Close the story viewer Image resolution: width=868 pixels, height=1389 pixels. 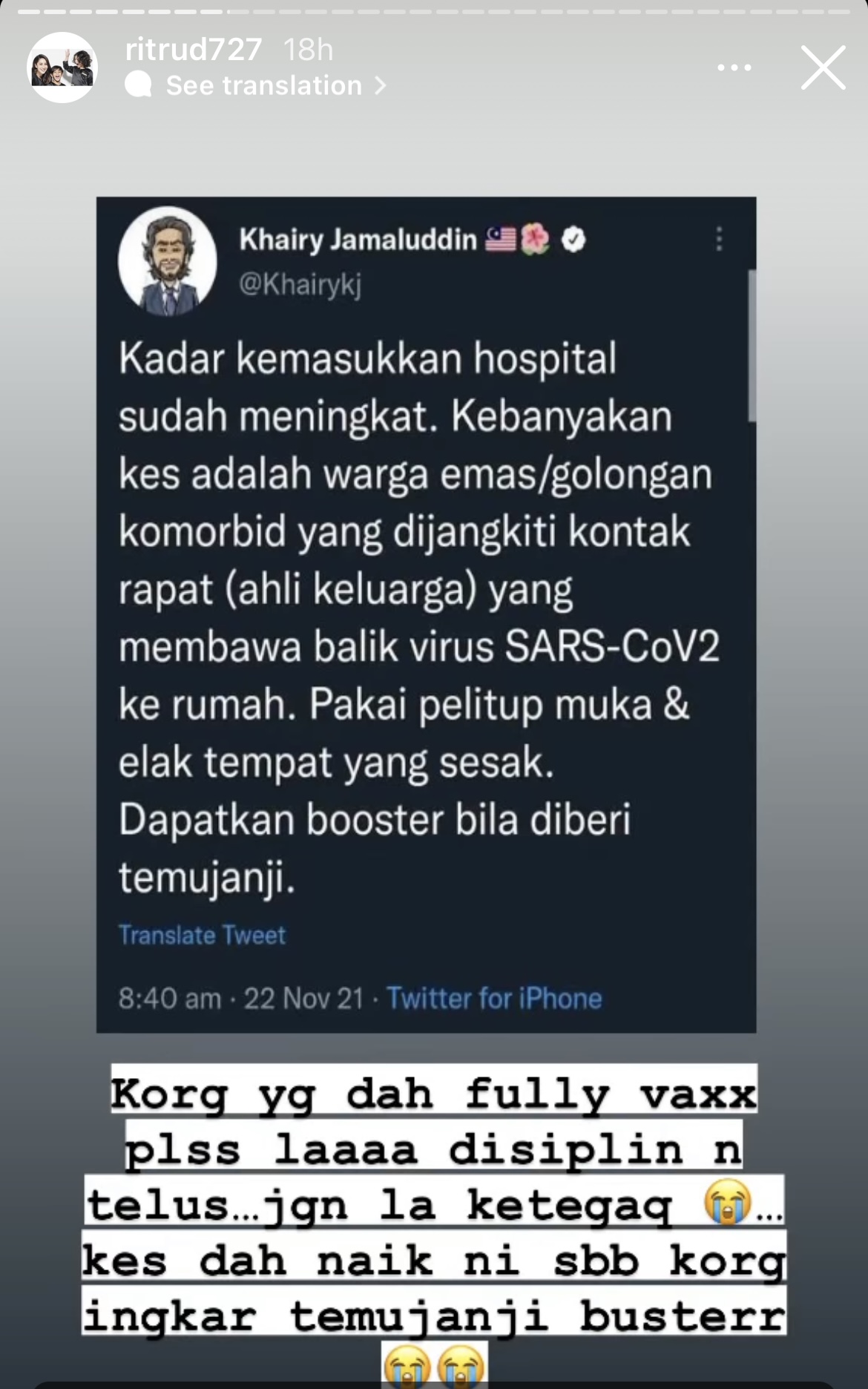(823, 68)
